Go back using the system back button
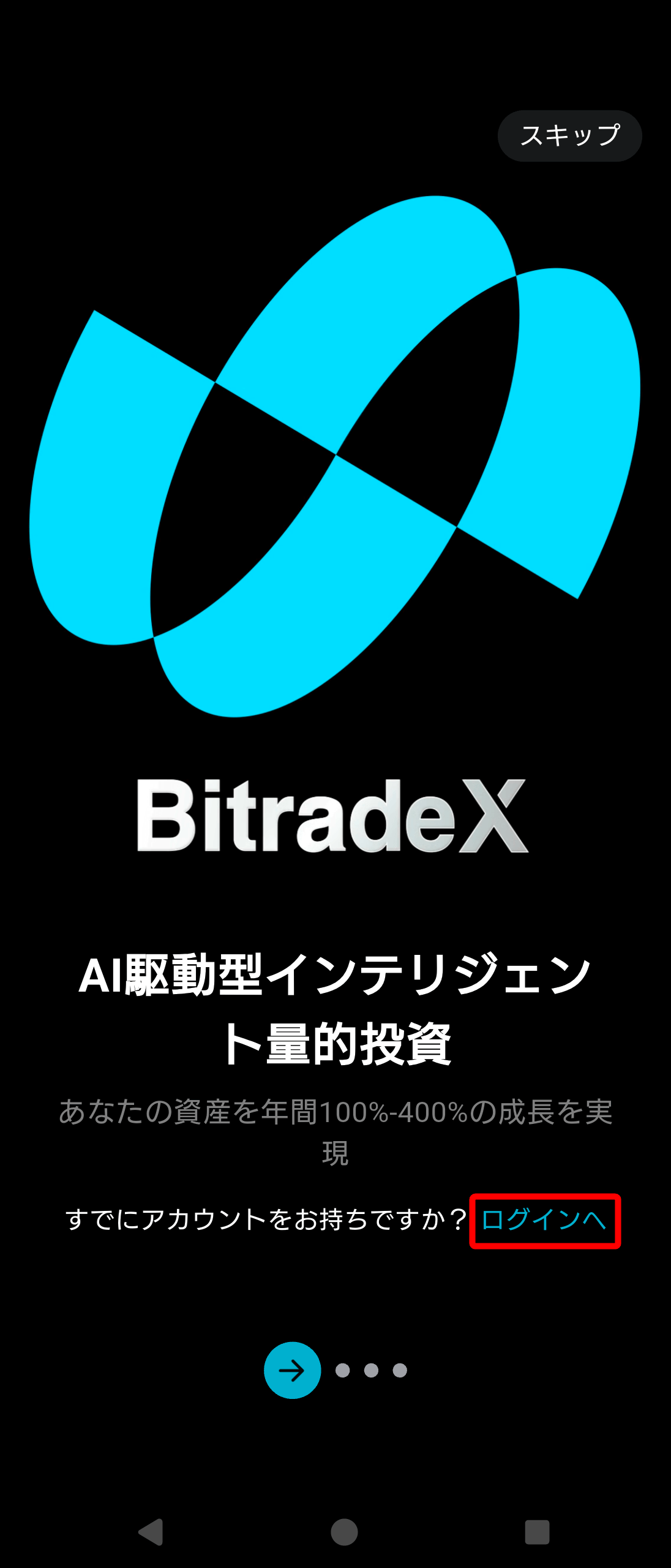 click(151, 1532)
